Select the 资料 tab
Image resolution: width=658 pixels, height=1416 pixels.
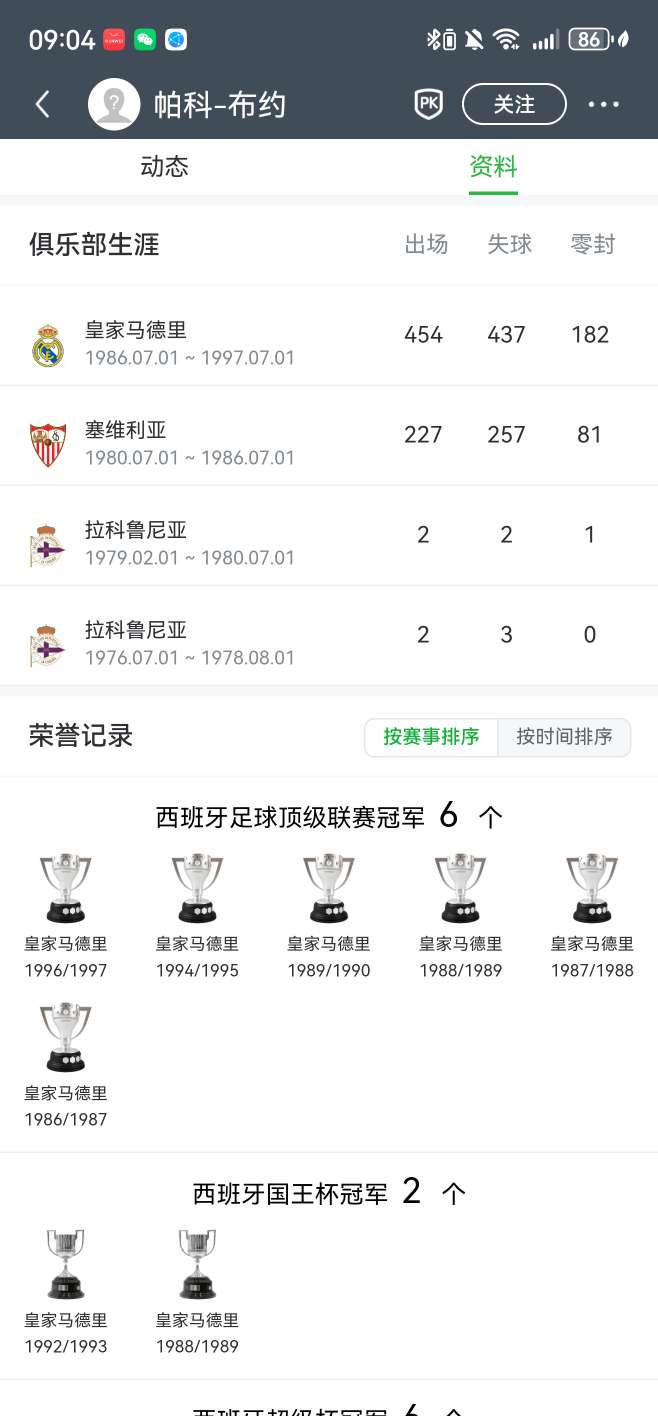point(493,167)
